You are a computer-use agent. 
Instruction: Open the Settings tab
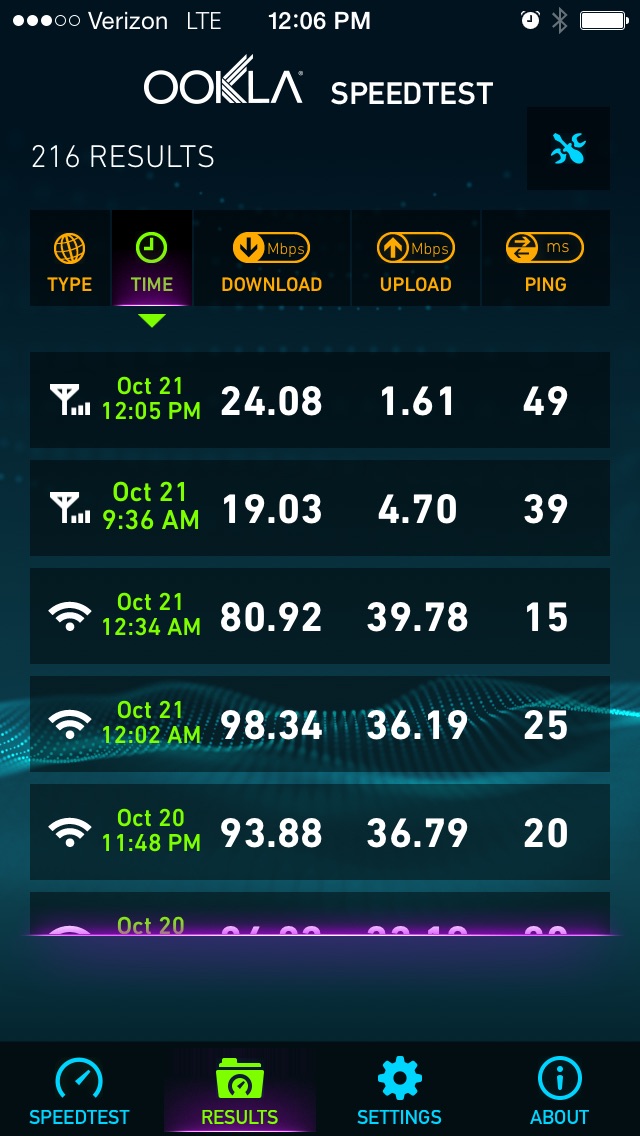pos(399,1090)
